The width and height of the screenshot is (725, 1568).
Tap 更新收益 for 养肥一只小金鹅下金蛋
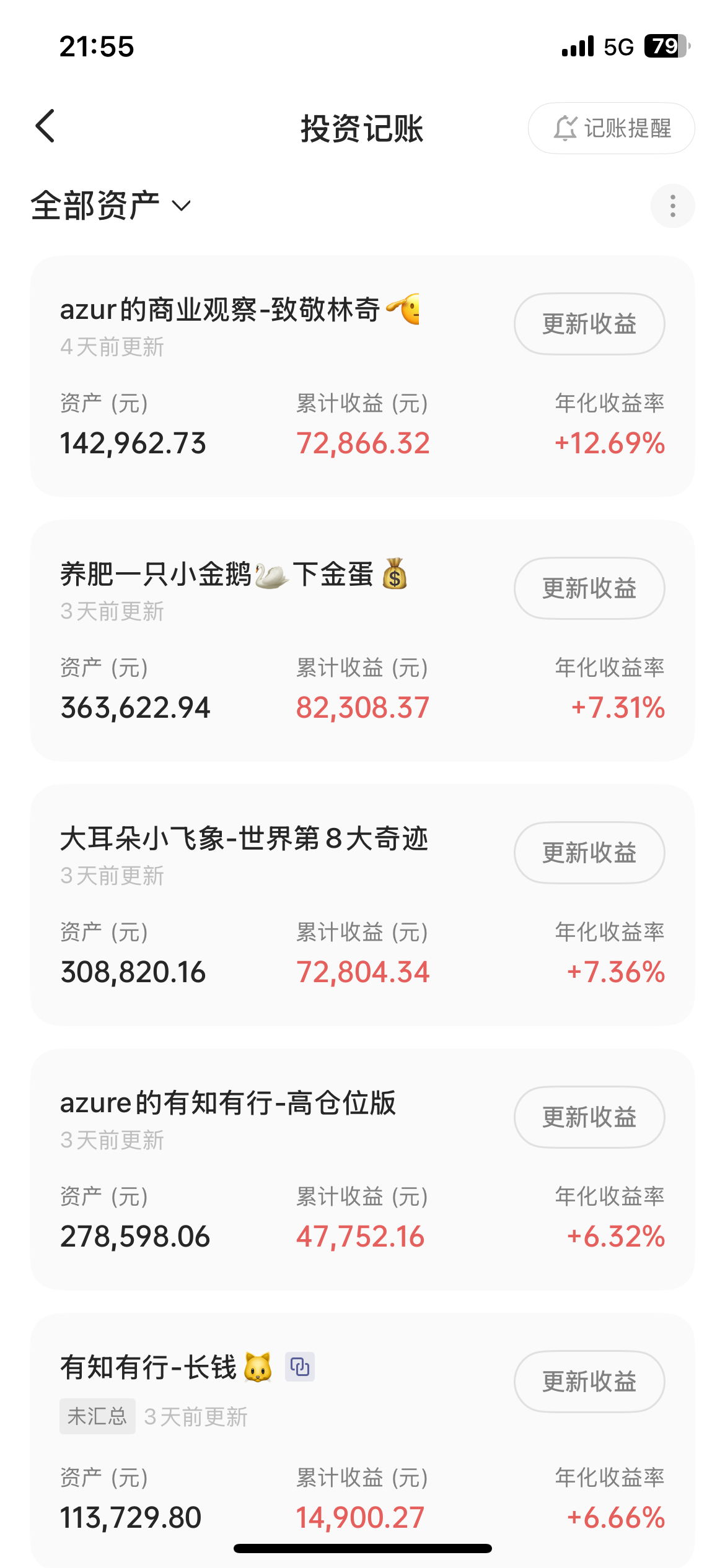point(589,588)
